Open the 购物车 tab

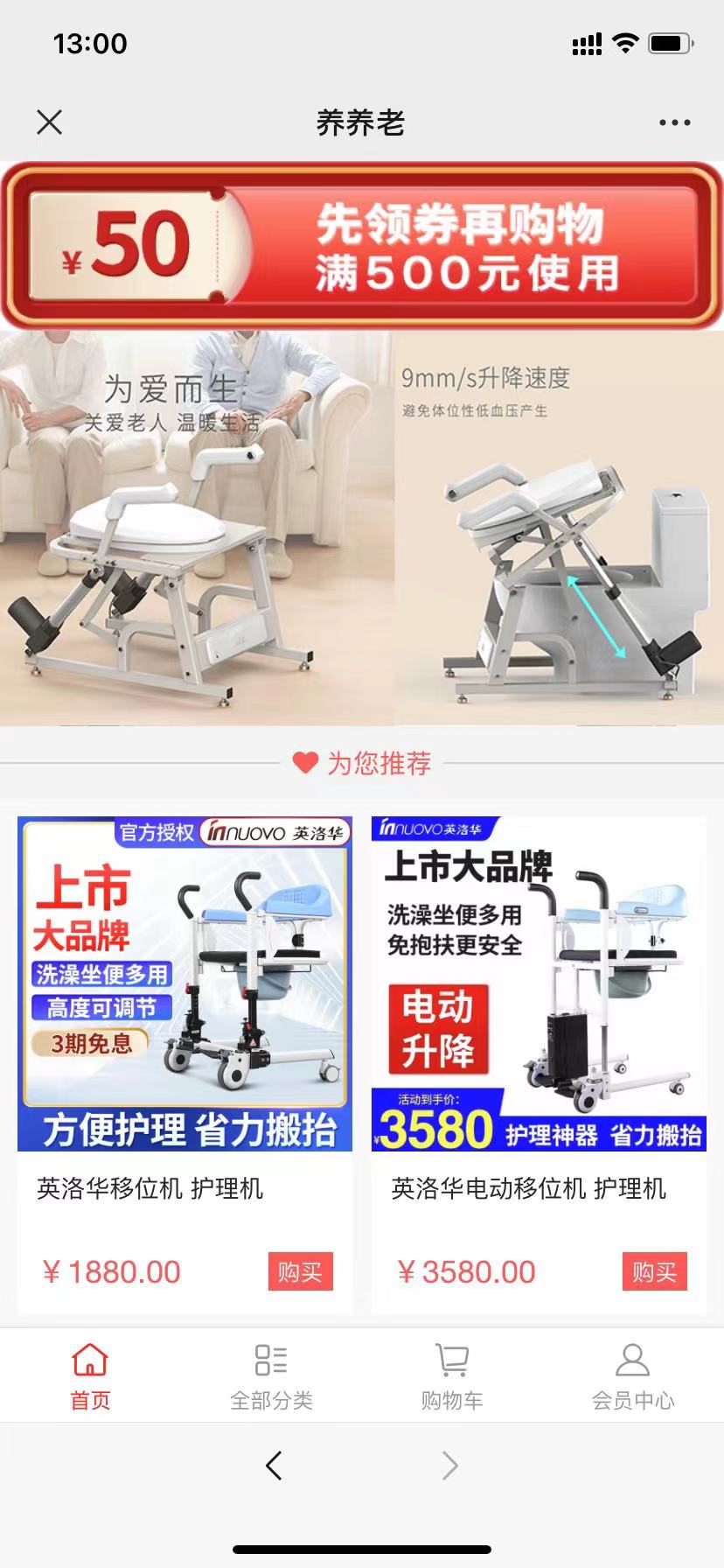click(452, 1375)
